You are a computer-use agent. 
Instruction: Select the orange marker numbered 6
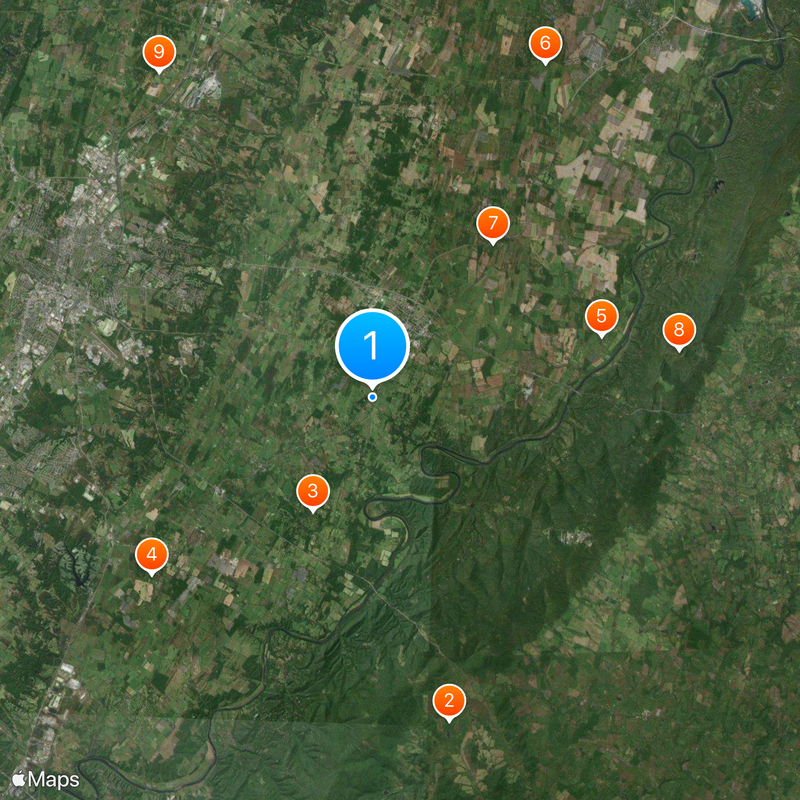click(x=545, y=43)
